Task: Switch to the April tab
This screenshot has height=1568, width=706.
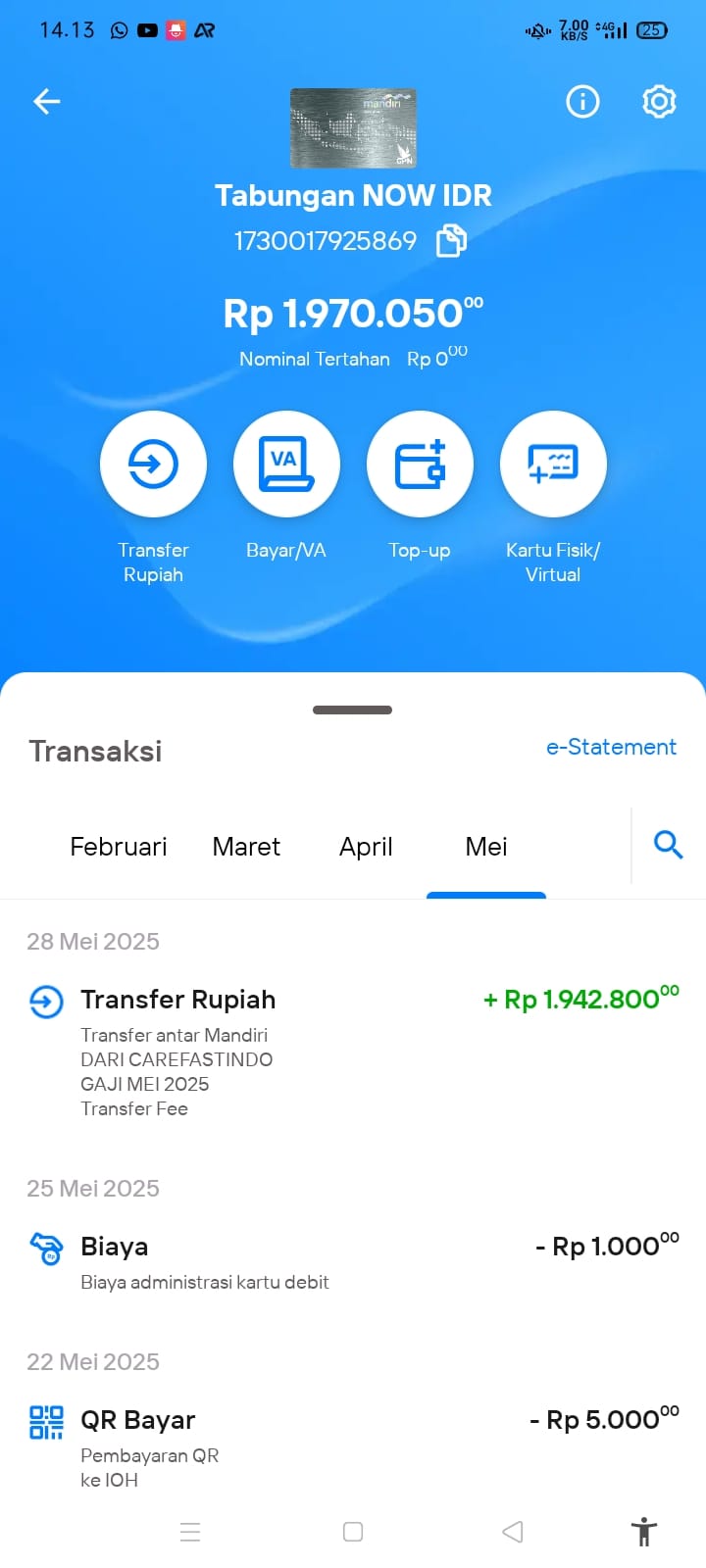Action: pos(366,847)
